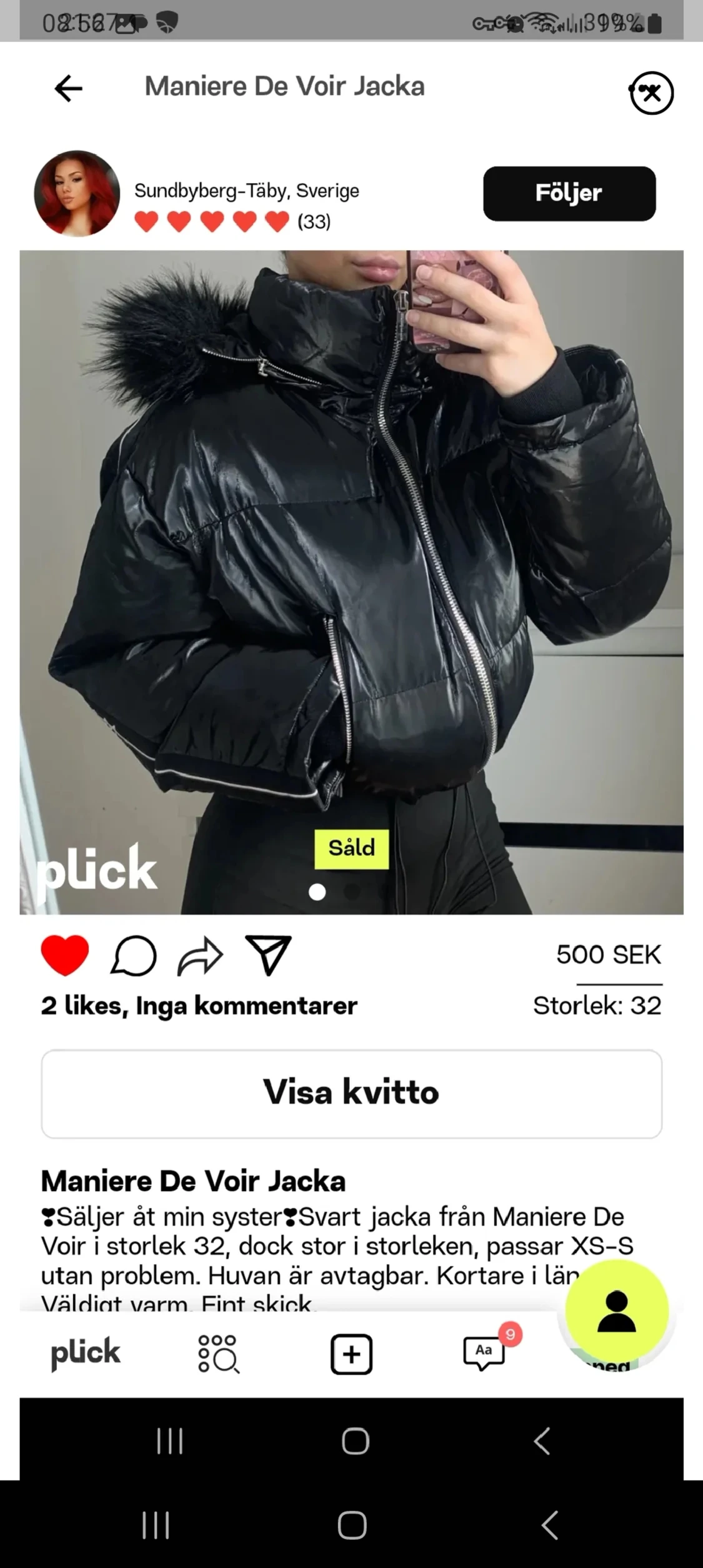Send the listing via the paper plane icon

(x=268, y=955)
